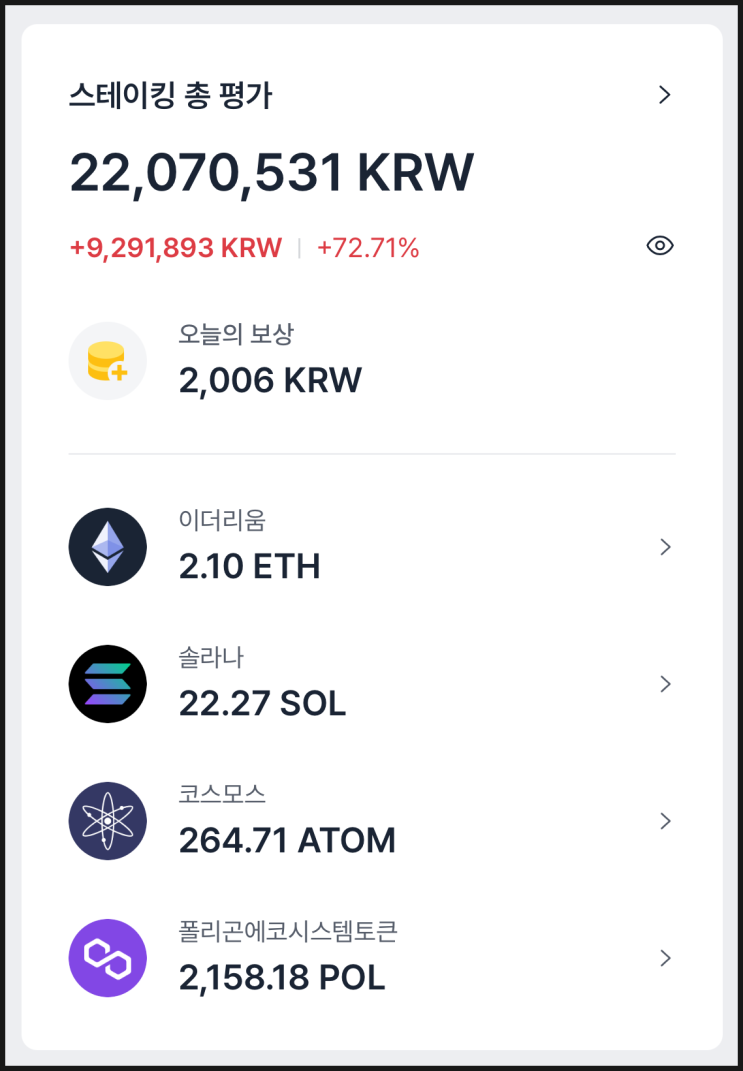
Task: Select the 폴리곤에코시스템토큰 POL row
Action: click(x=371, y=958)
